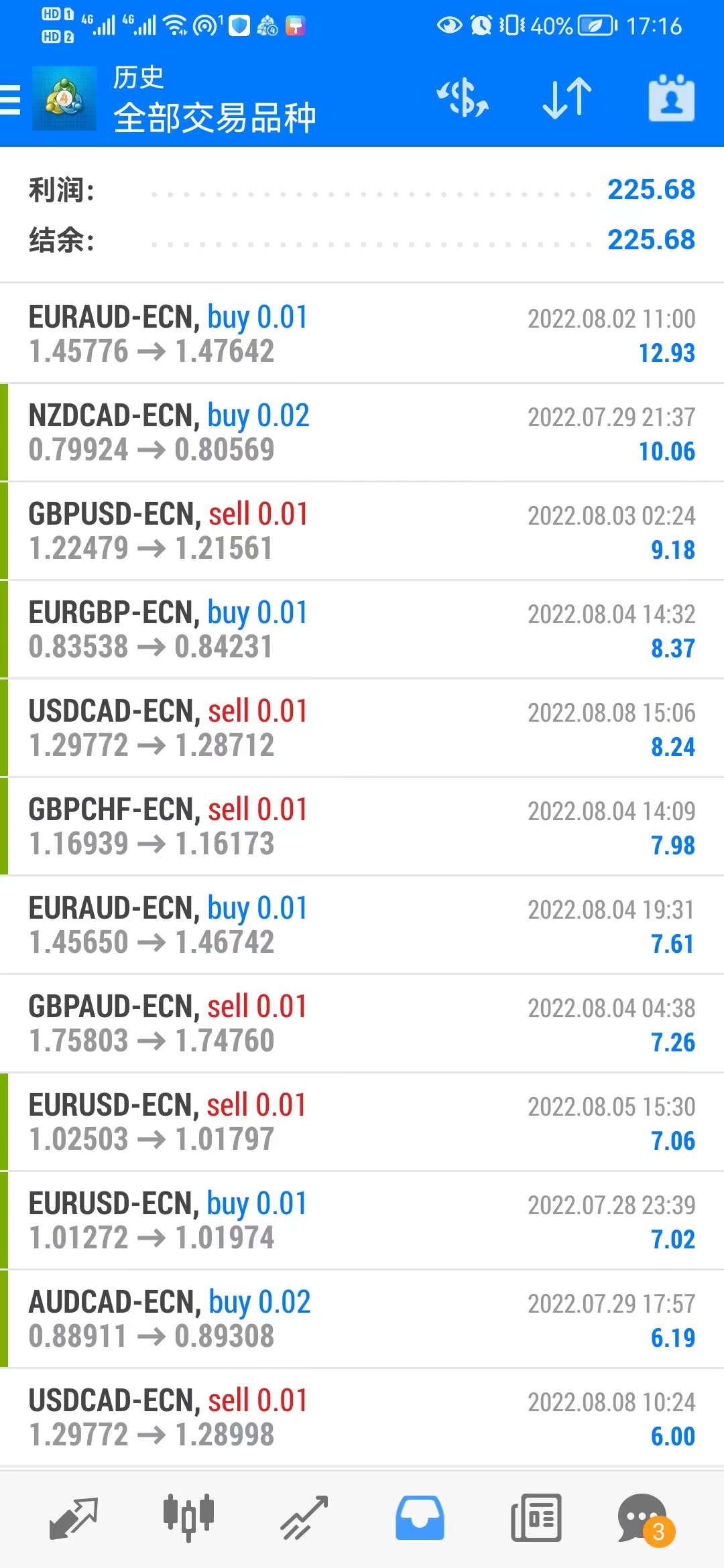The height and width of the screenshot is (1568, 724).
Task: Open the EURGBP-ECN buy trade row
Action: point(362,630)
